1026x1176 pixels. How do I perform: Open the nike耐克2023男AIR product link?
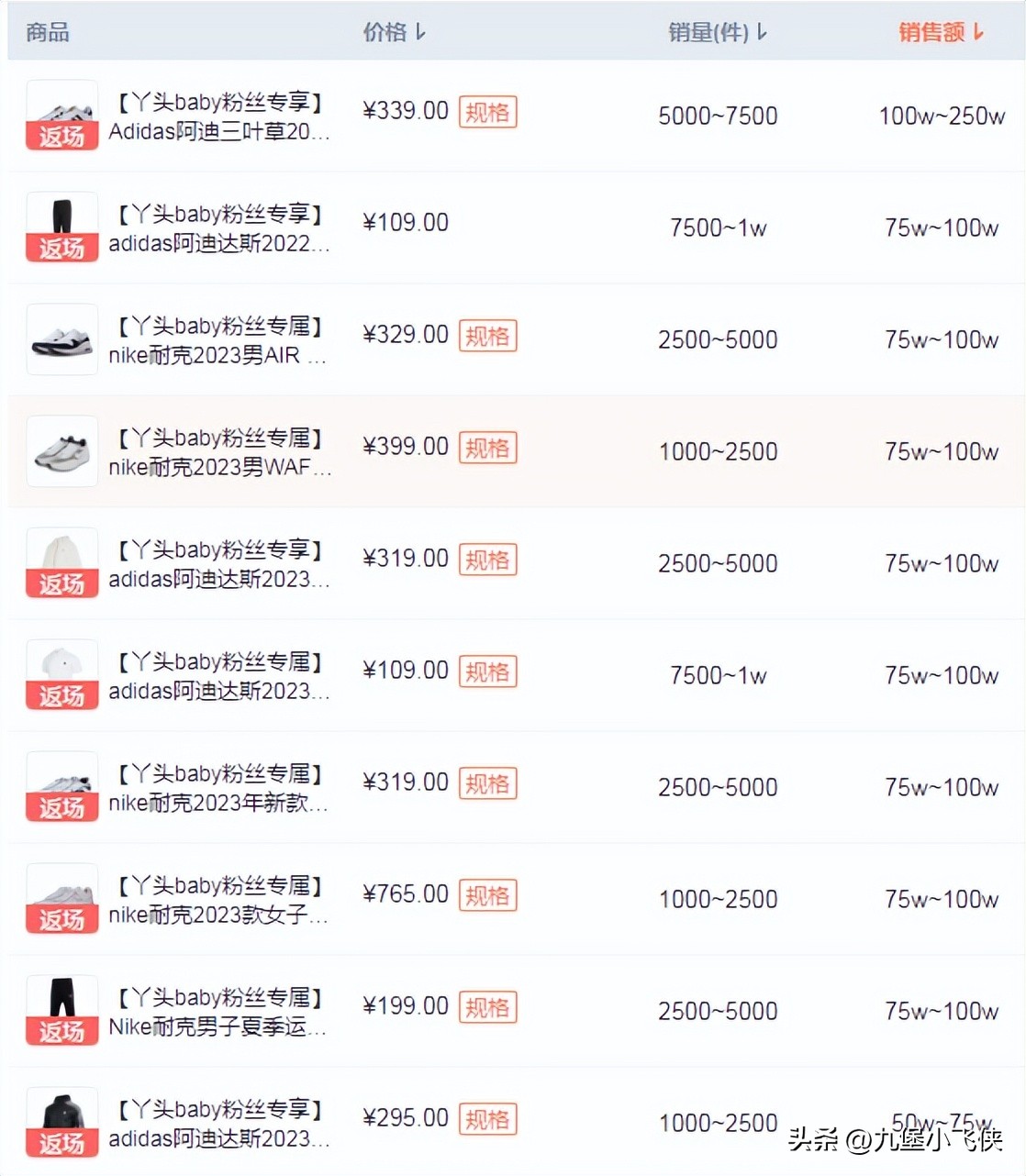[220, 339]
